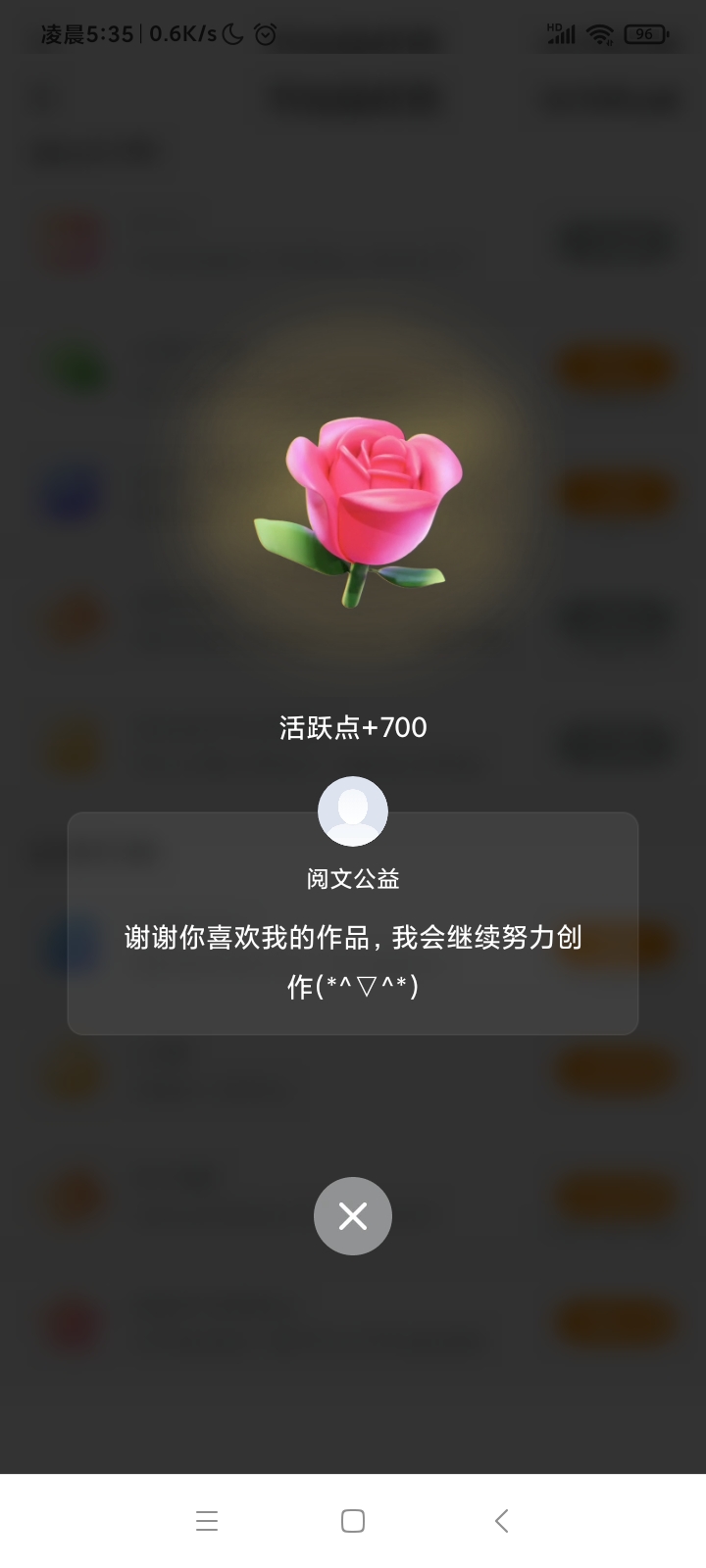Go back using the system back button
The width and height of the screenshot is (706, 1568).
pos(501,1521)
